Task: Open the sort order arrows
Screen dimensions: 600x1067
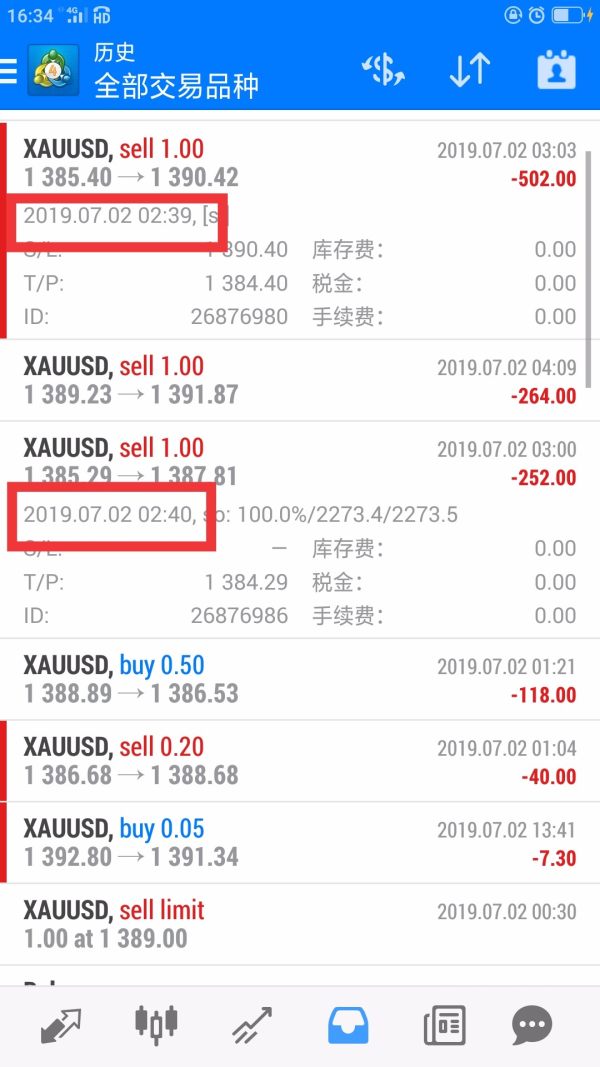Action: (468, 70)
